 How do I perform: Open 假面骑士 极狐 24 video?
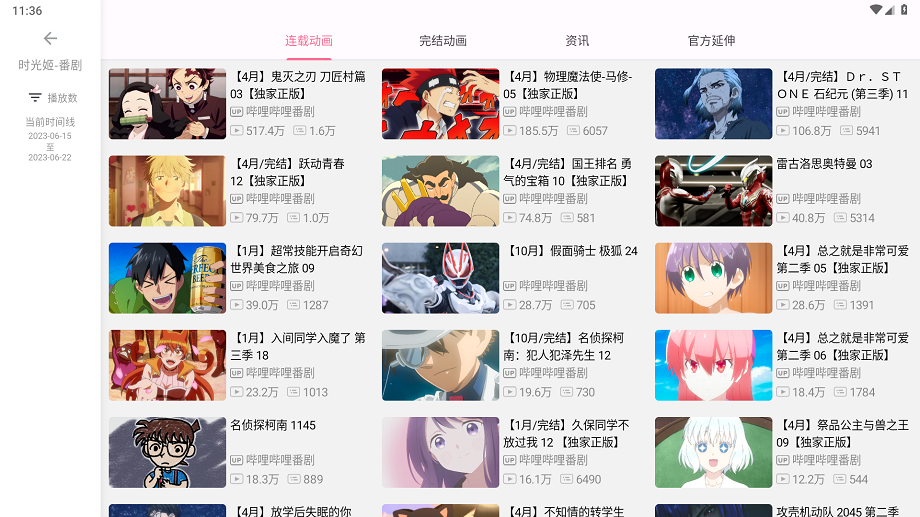[x=440, y=278]
